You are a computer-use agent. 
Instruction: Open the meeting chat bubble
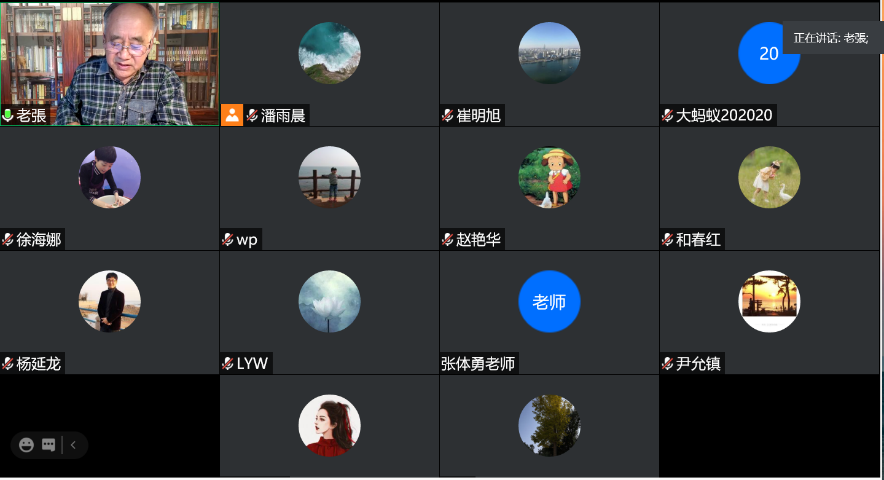tap(48, 445)
